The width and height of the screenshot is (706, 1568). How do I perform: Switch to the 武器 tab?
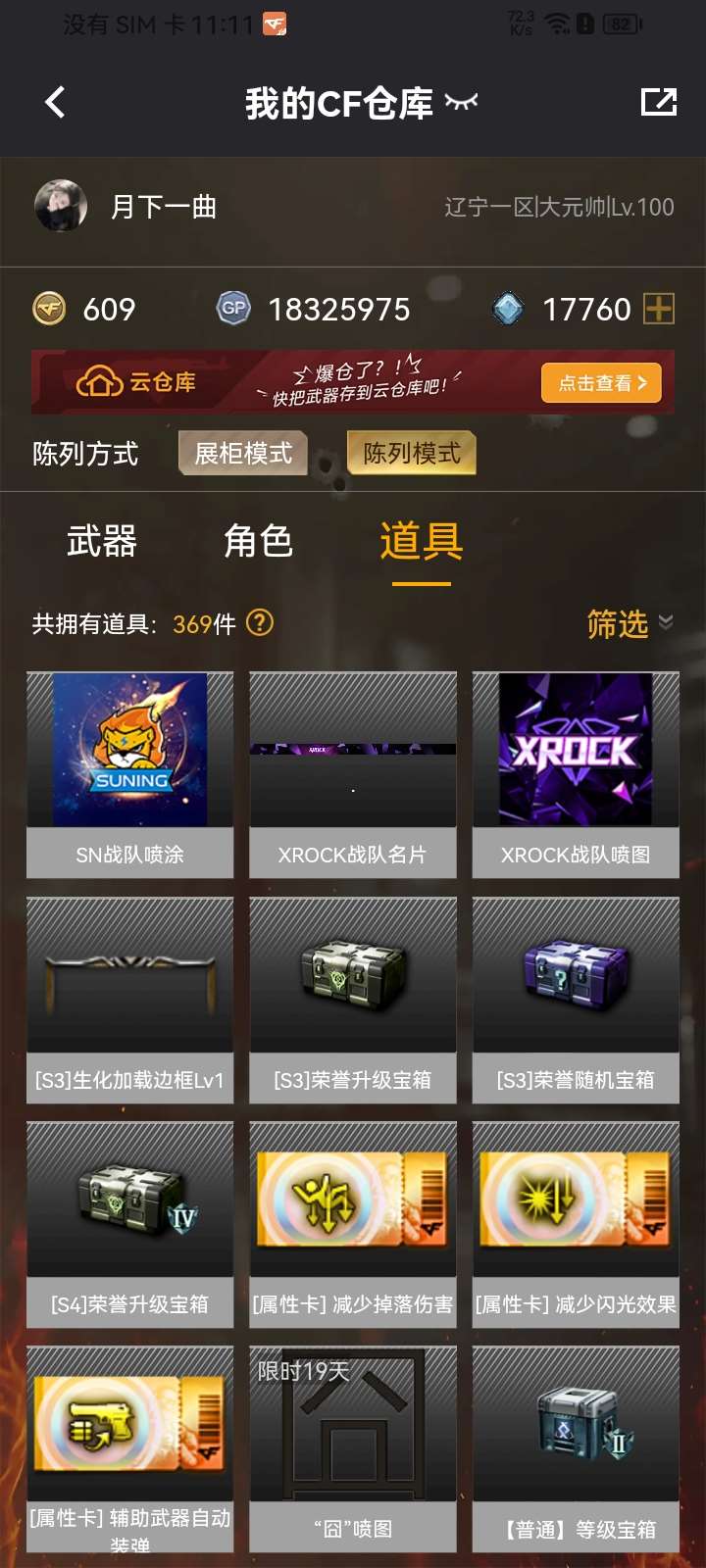(x=102, y=541)
